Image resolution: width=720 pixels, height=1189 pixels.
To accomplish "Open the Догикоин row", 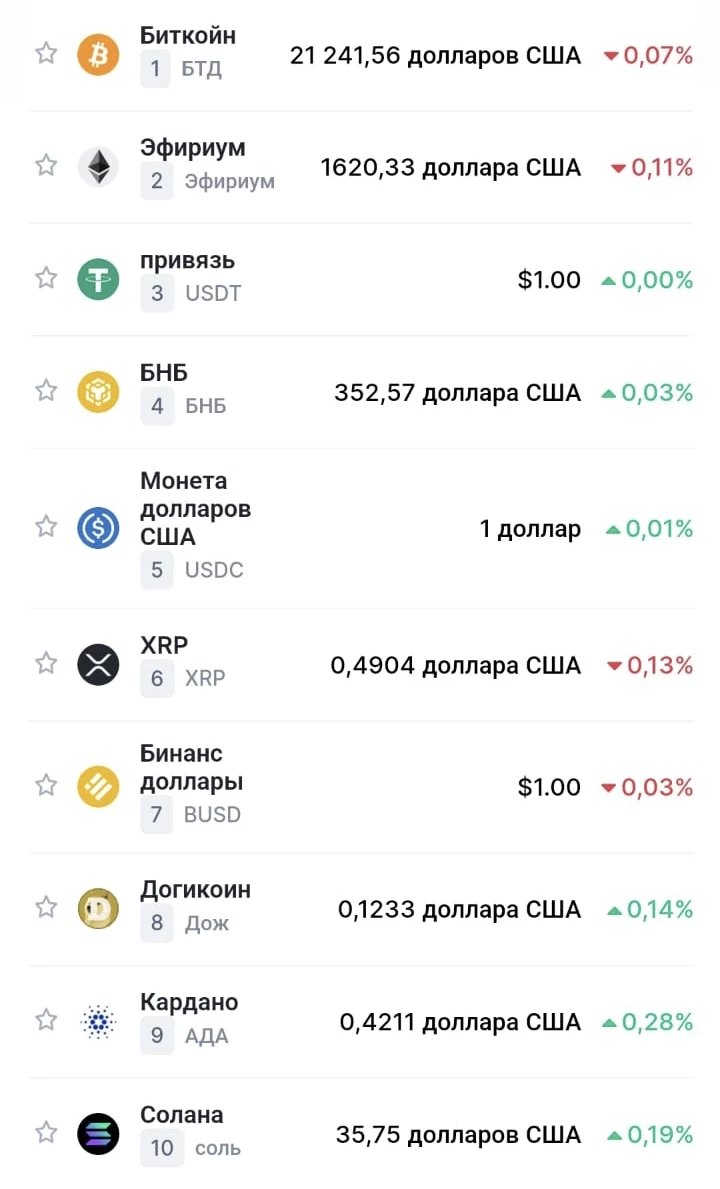I will [361, 909].
